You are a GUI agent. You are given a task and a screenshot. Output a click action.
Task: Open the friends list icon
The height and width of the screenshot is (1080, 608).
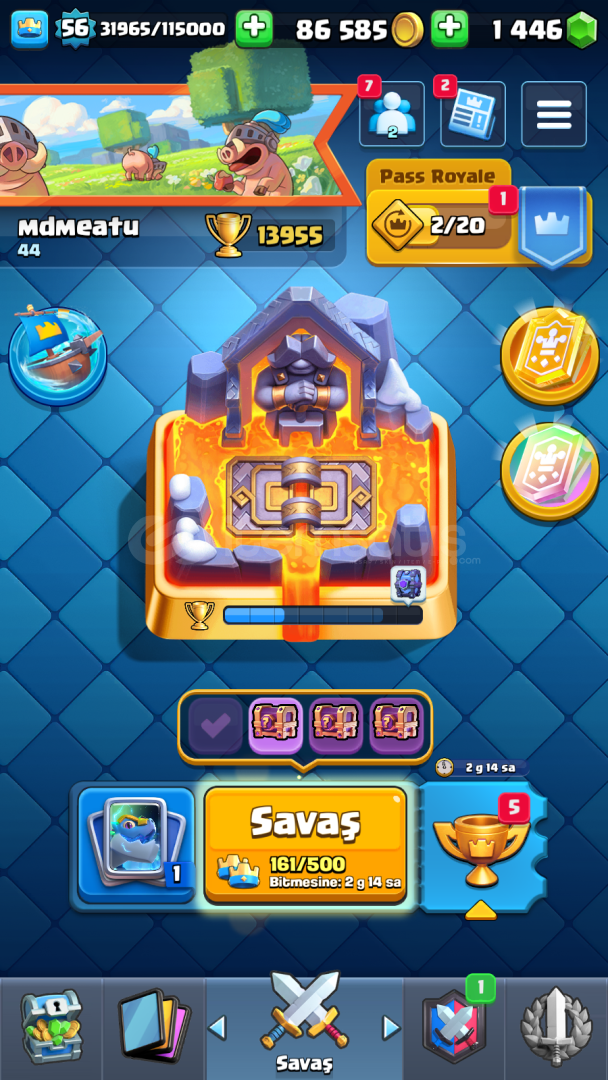click(391, 115)
